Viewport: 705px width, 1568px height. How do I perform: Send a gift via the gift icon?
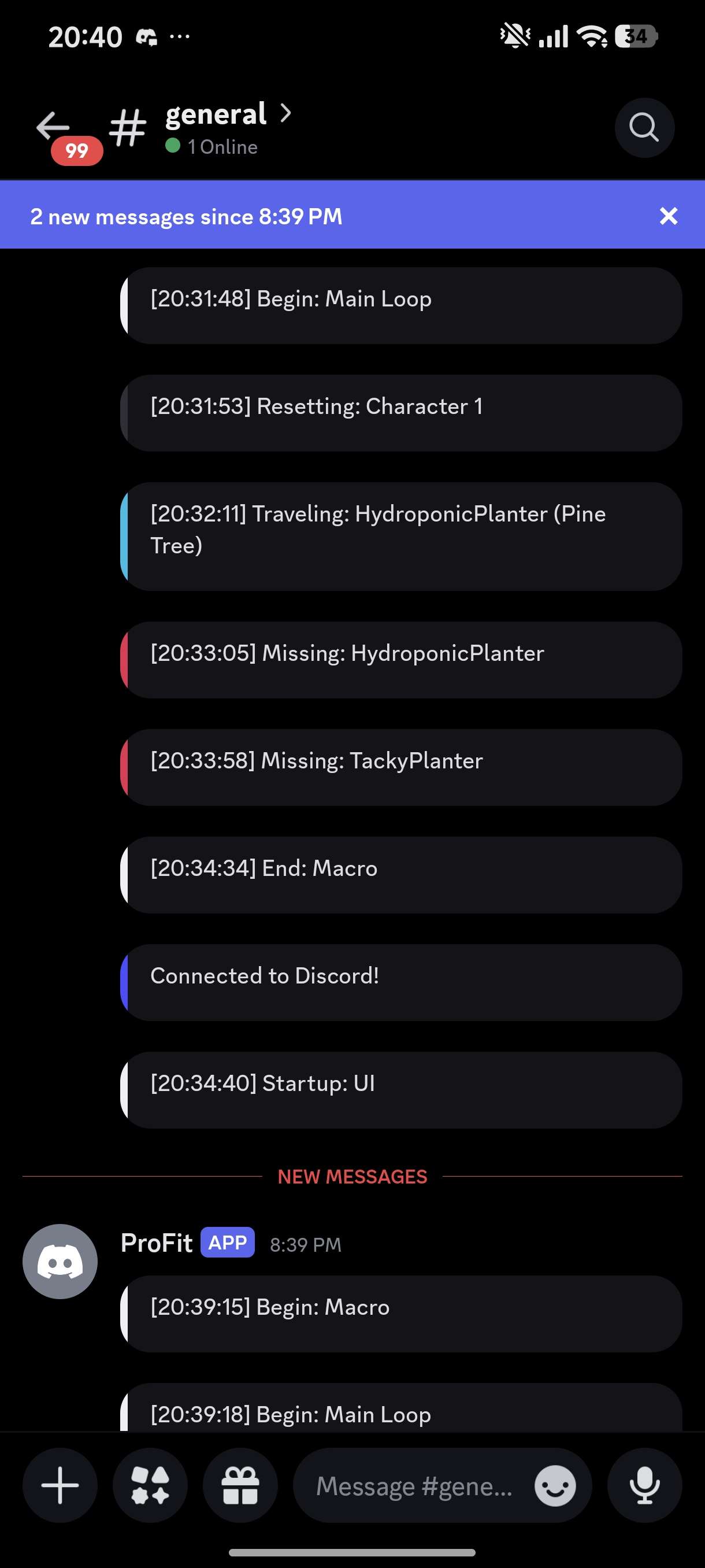click(241, 1485)
